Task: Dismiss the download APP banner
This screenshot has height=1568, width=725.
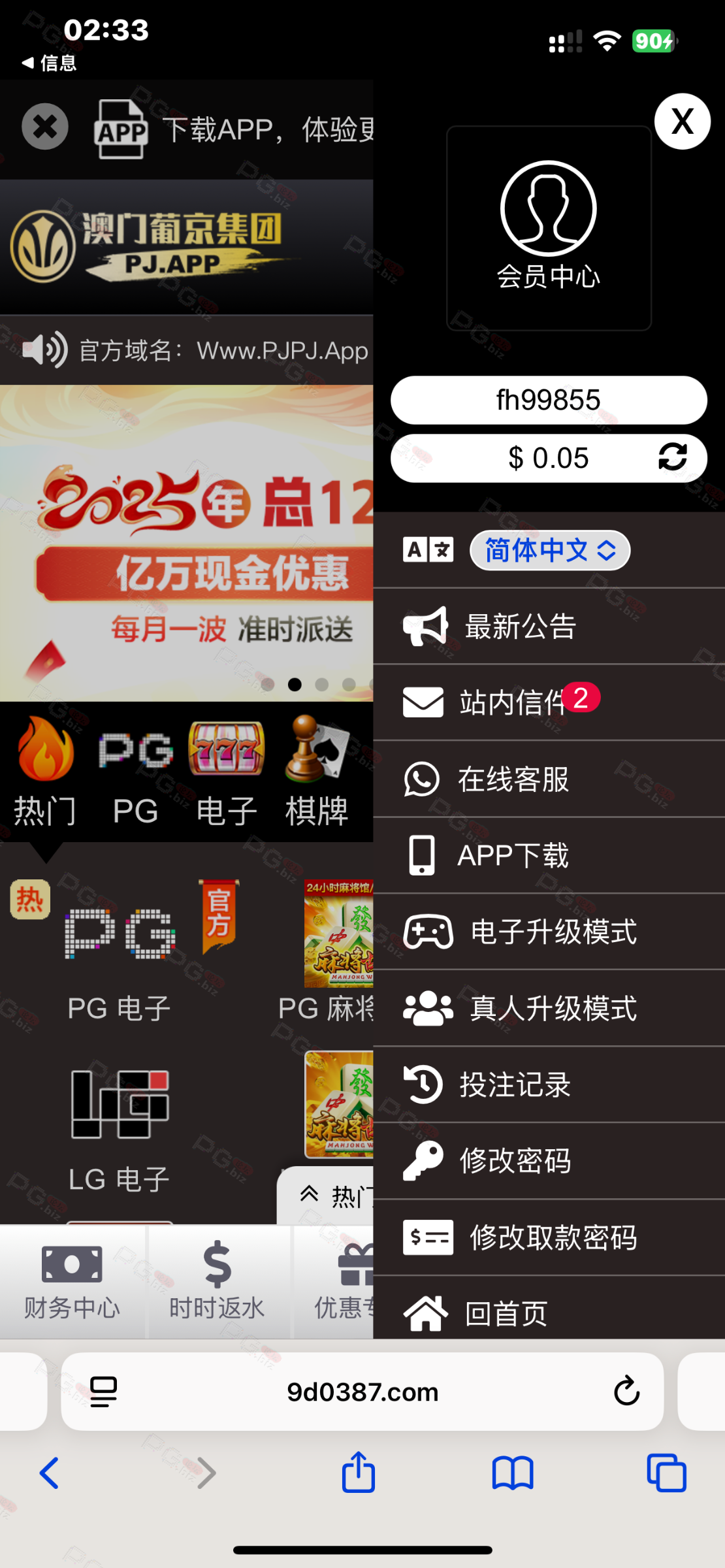Action: coord(45,127)
